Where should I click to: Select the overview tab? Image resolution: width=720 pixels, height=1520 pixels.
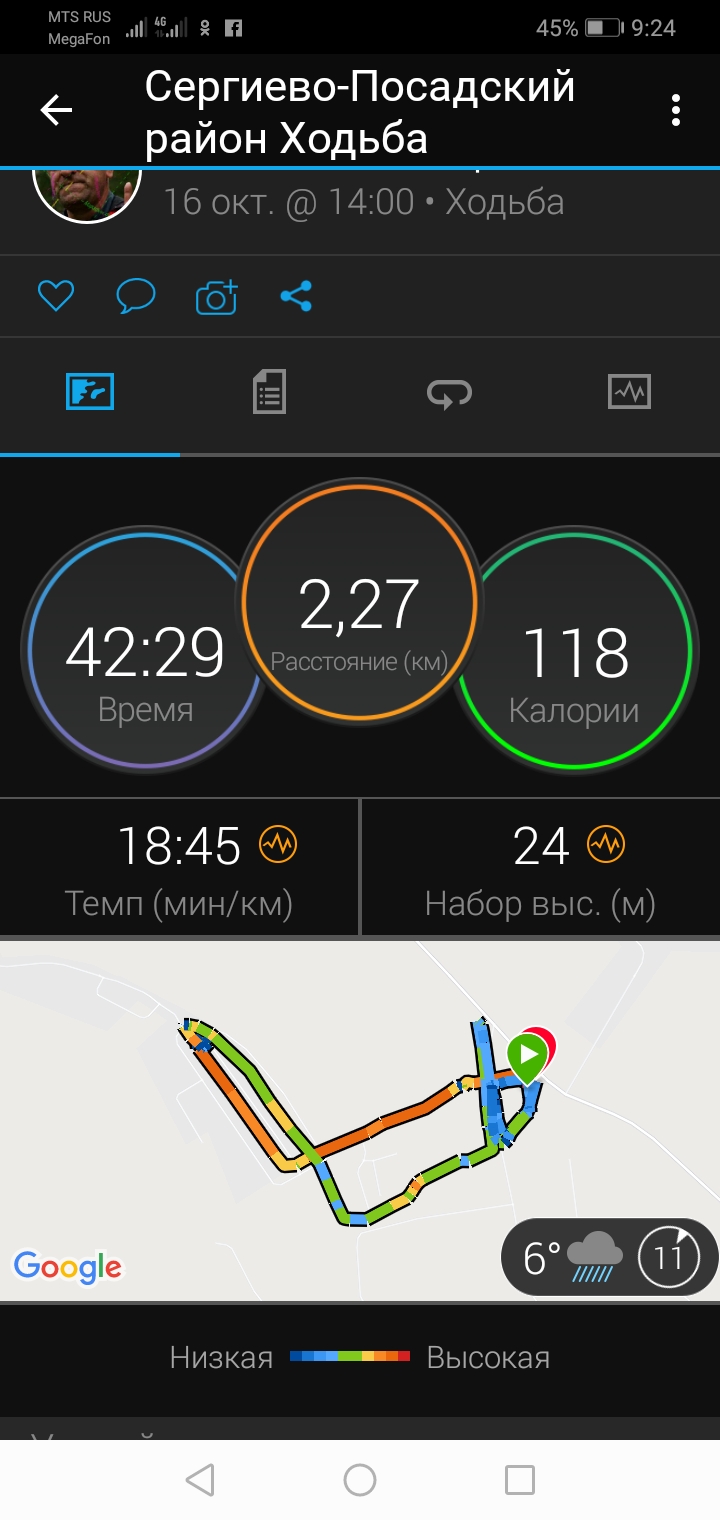90,392
